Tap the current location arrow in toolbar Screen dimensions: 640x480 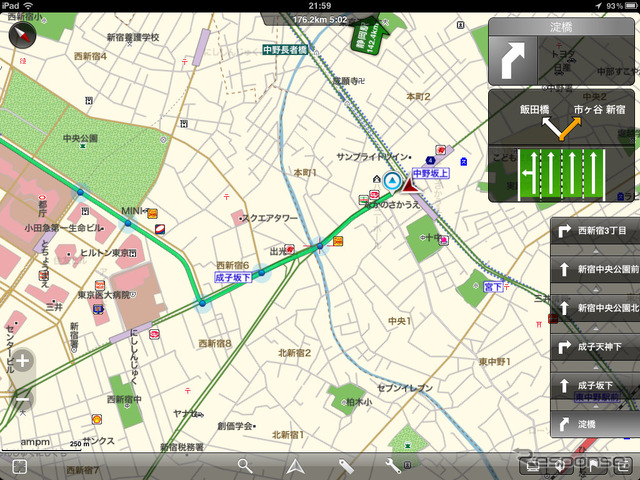(294, 466)
